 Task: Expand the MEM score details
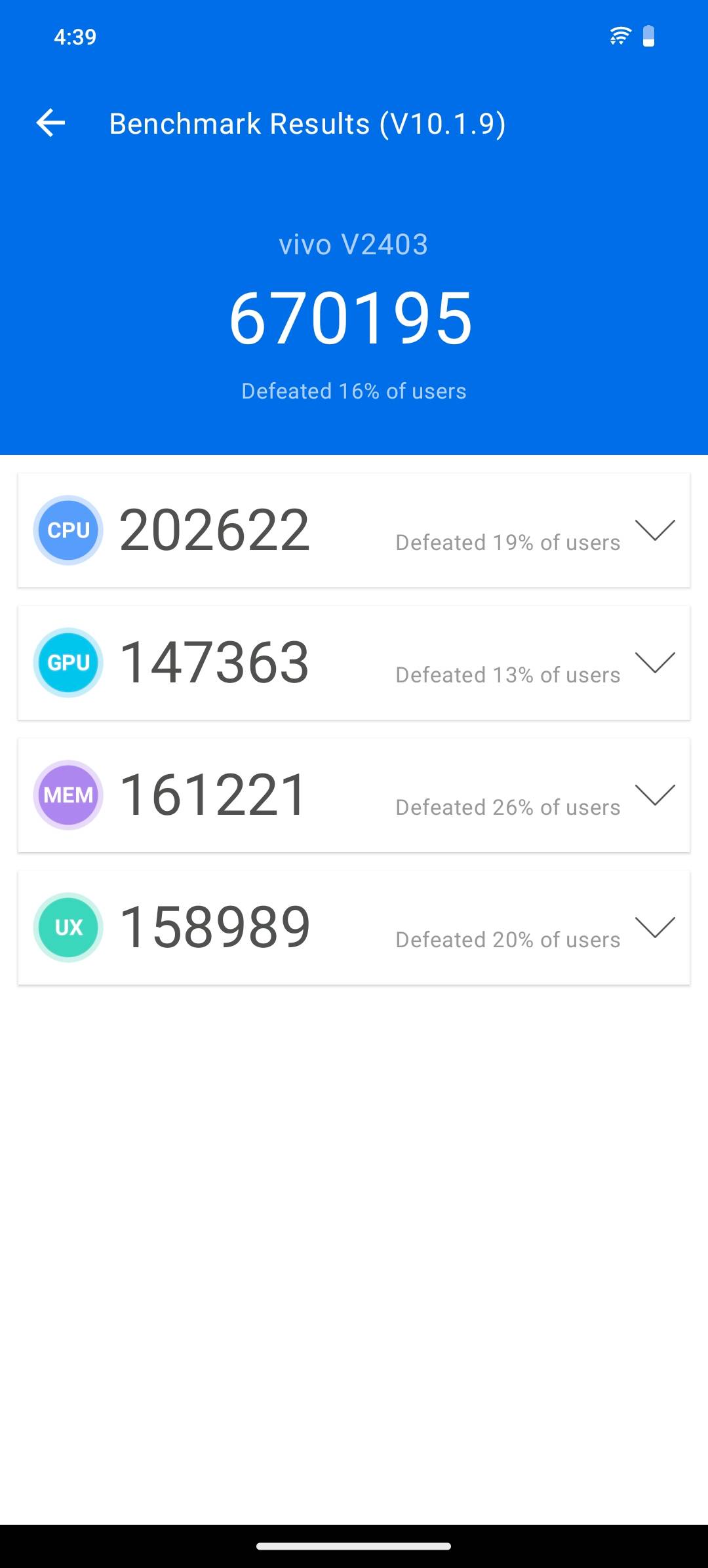pyautogui.click(x=654, y=794)
